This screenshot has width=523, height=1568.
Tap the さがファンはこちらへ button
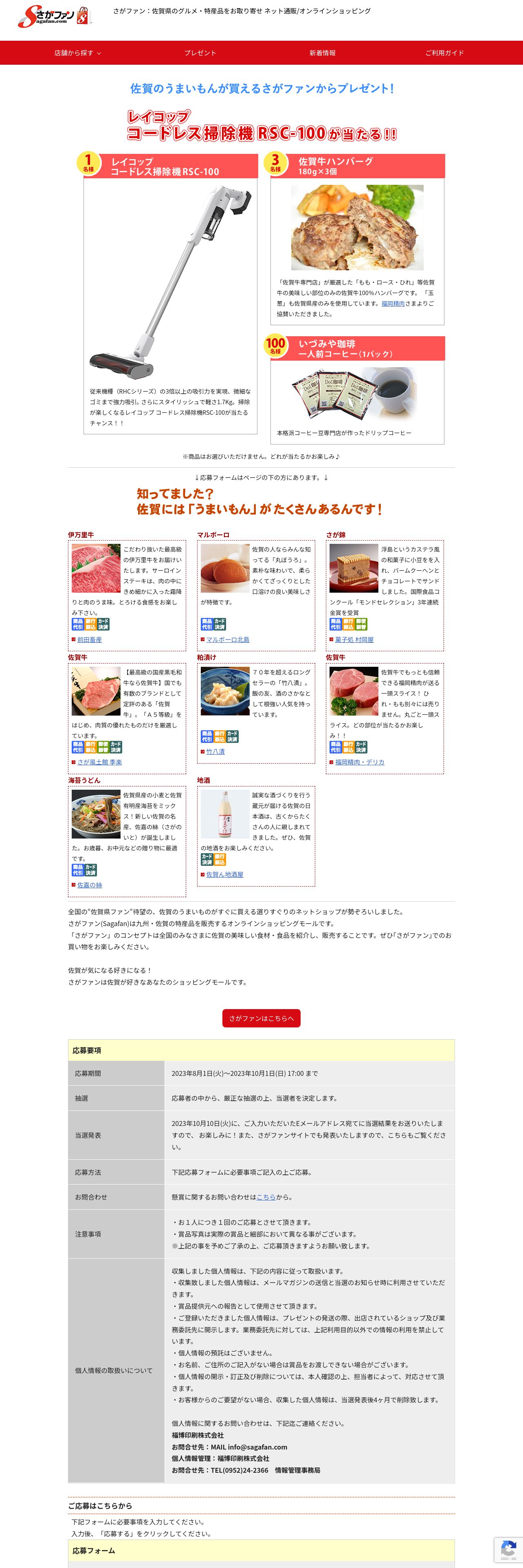tap(261, 1018)
